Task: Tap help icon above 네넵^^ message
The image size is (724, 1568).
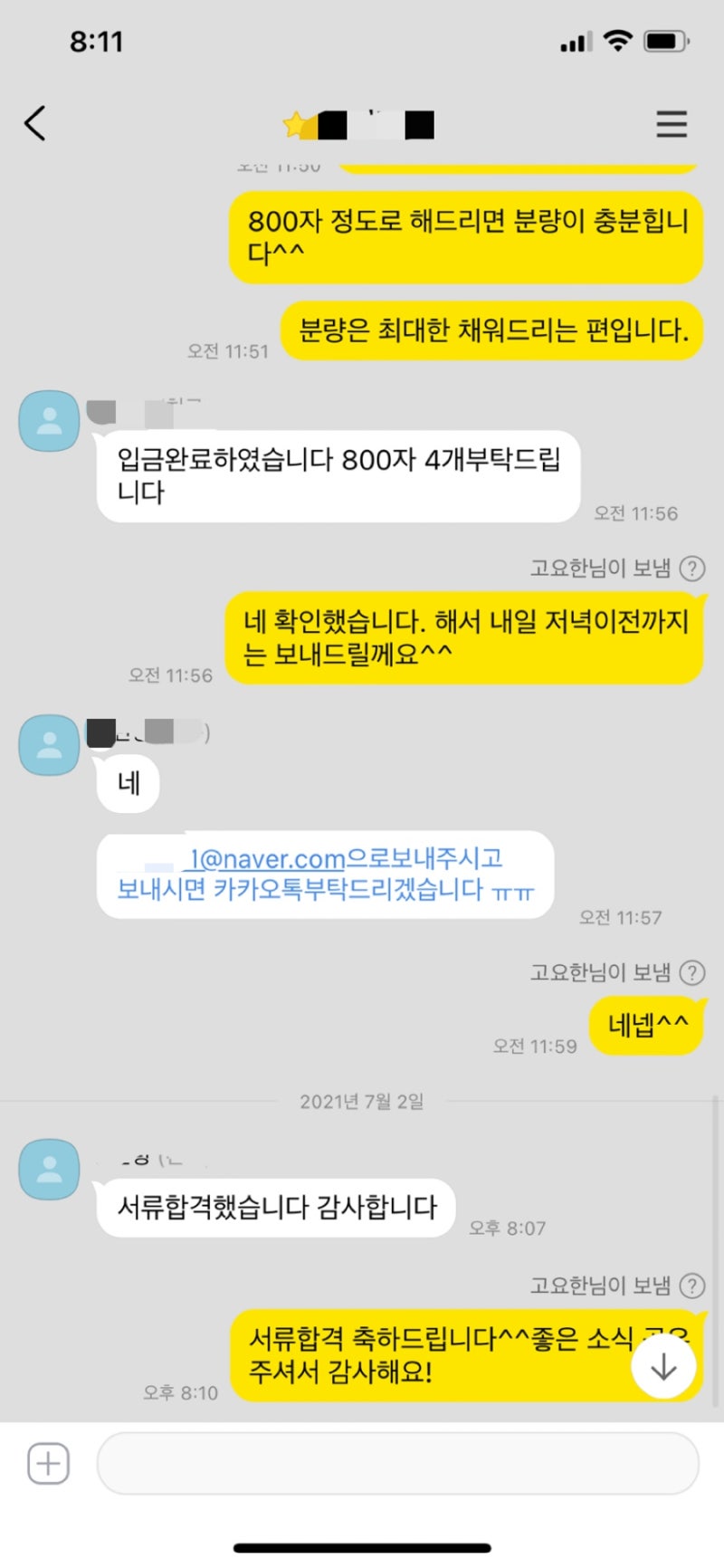Action: click(x=692, y=972)
